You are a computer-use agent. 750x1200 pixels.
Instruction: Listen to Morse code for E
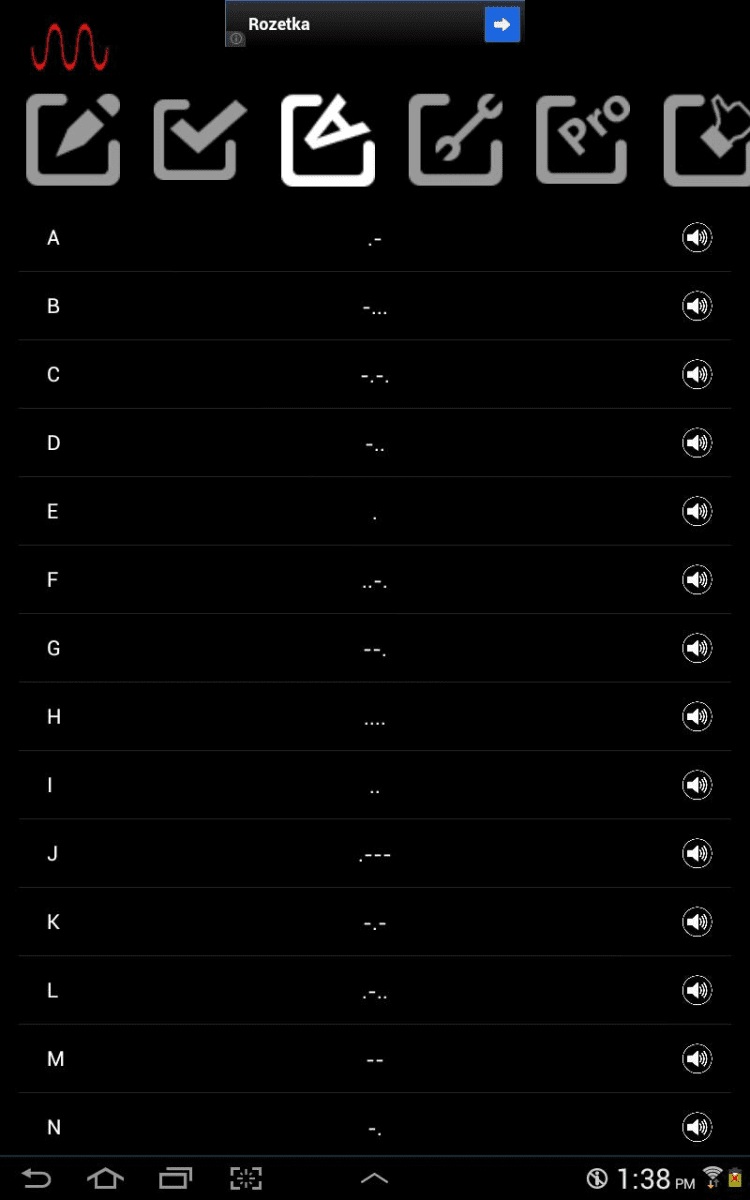pos(697,511)
